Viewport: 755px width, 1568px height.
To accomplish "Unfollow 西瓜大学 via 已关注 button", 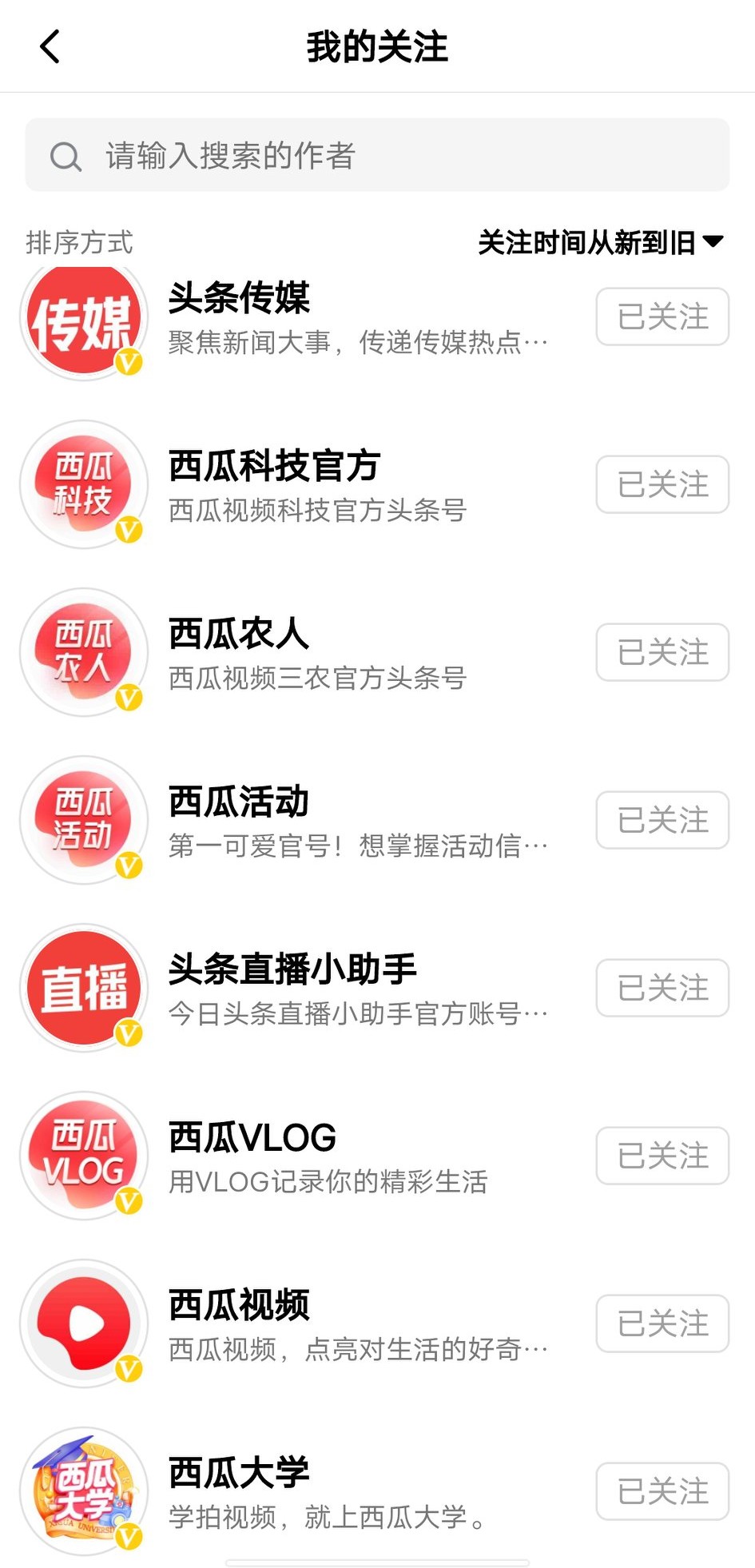I will (x=662, y=1491).
